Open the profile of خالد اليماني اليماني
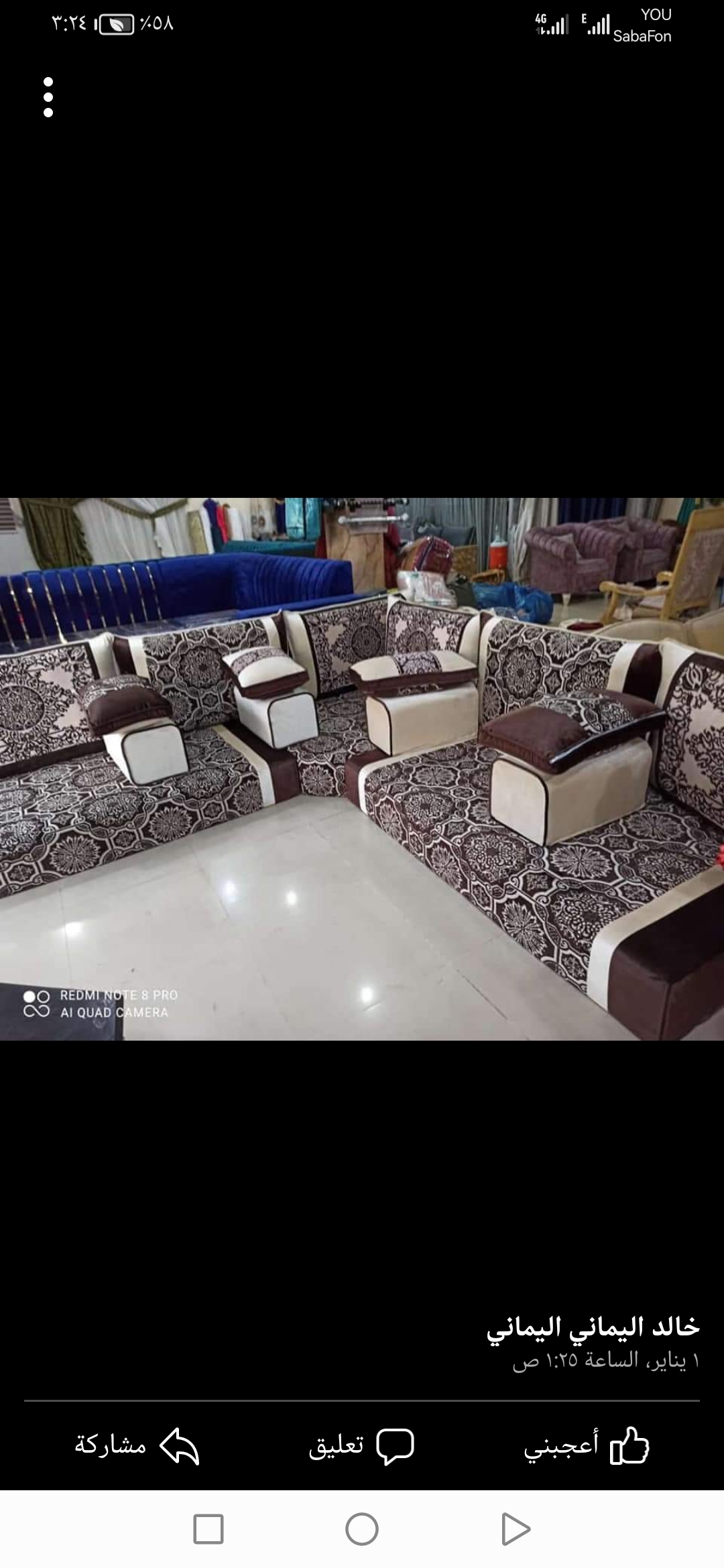 (x=593, y=1327)
